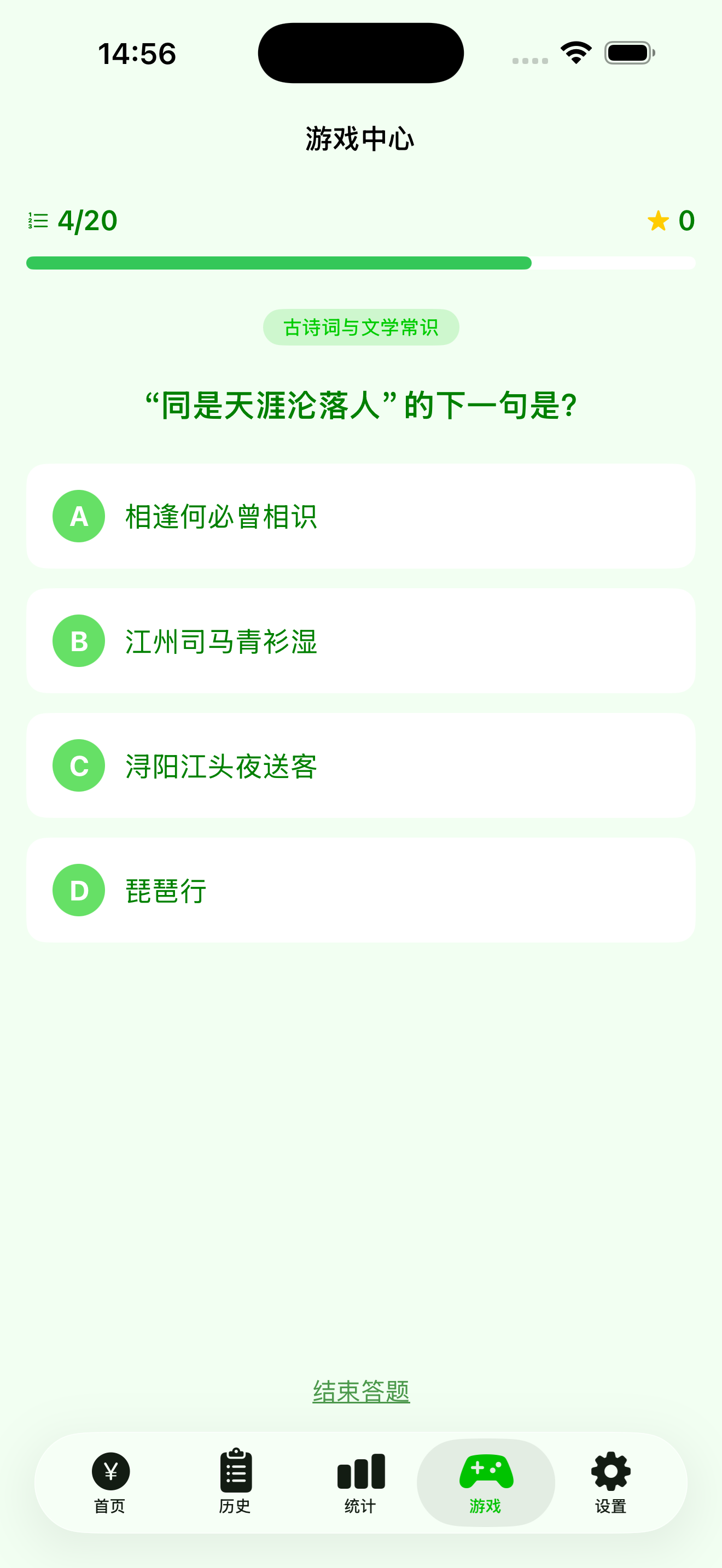Select answer D 琵琶行

[x=361, y=891]
